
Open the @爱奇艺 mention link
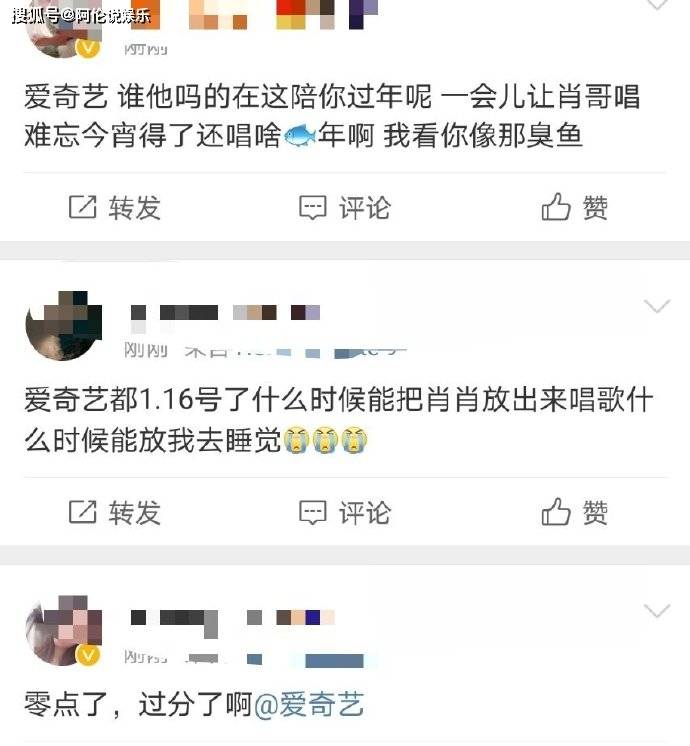tap(309, 705)
